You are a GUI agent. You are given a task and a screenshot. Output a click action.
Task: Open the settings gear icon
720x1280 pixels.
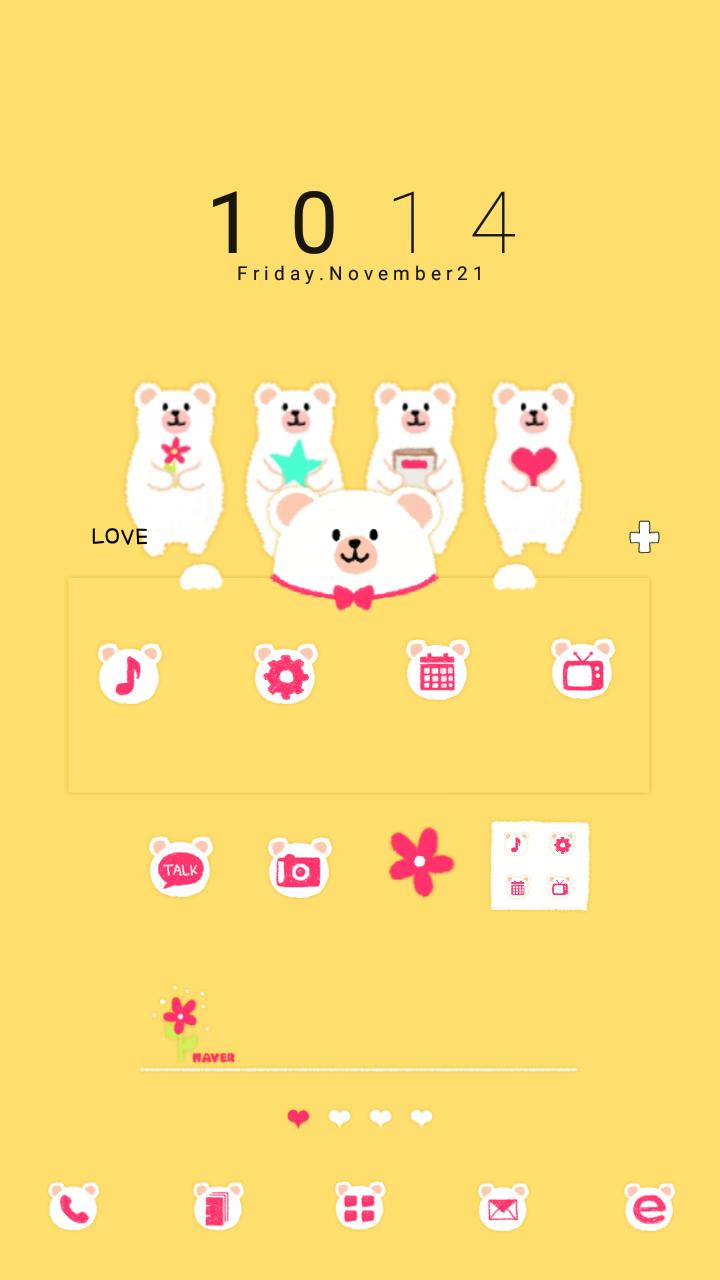click(286, 673)
